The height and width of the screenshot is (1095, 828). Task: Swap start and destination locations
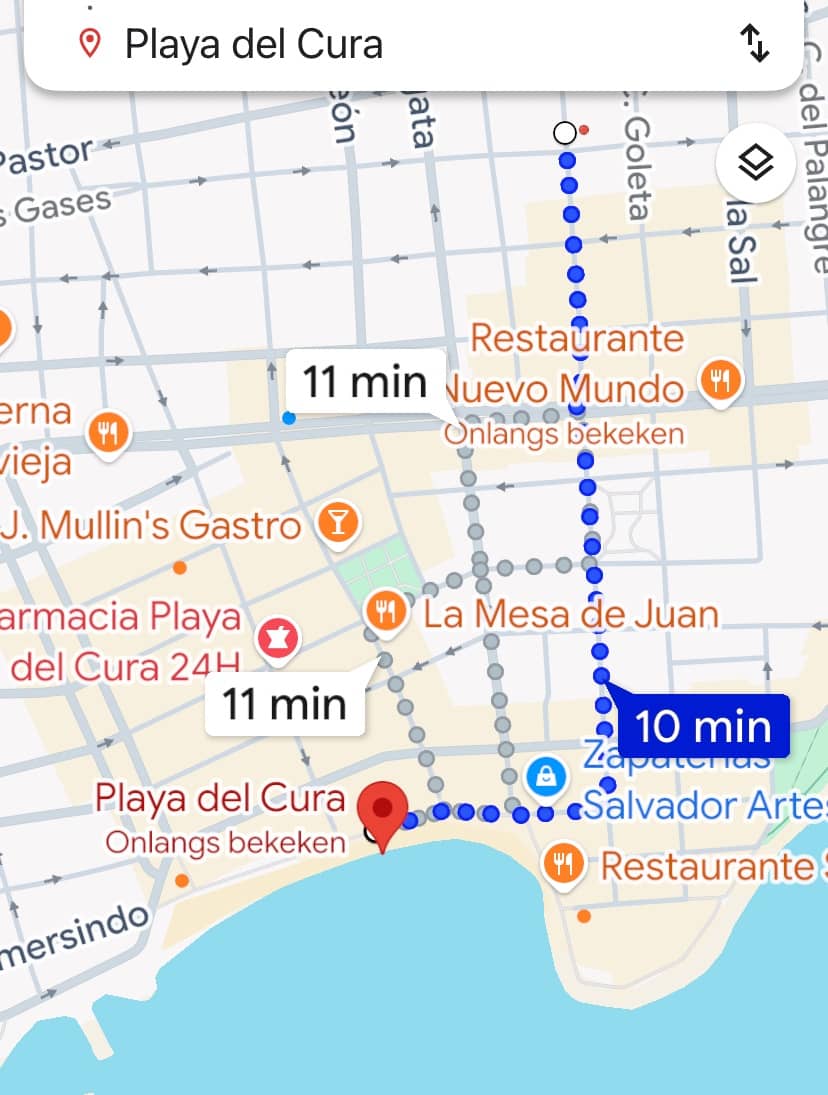(x=754, y=44)
